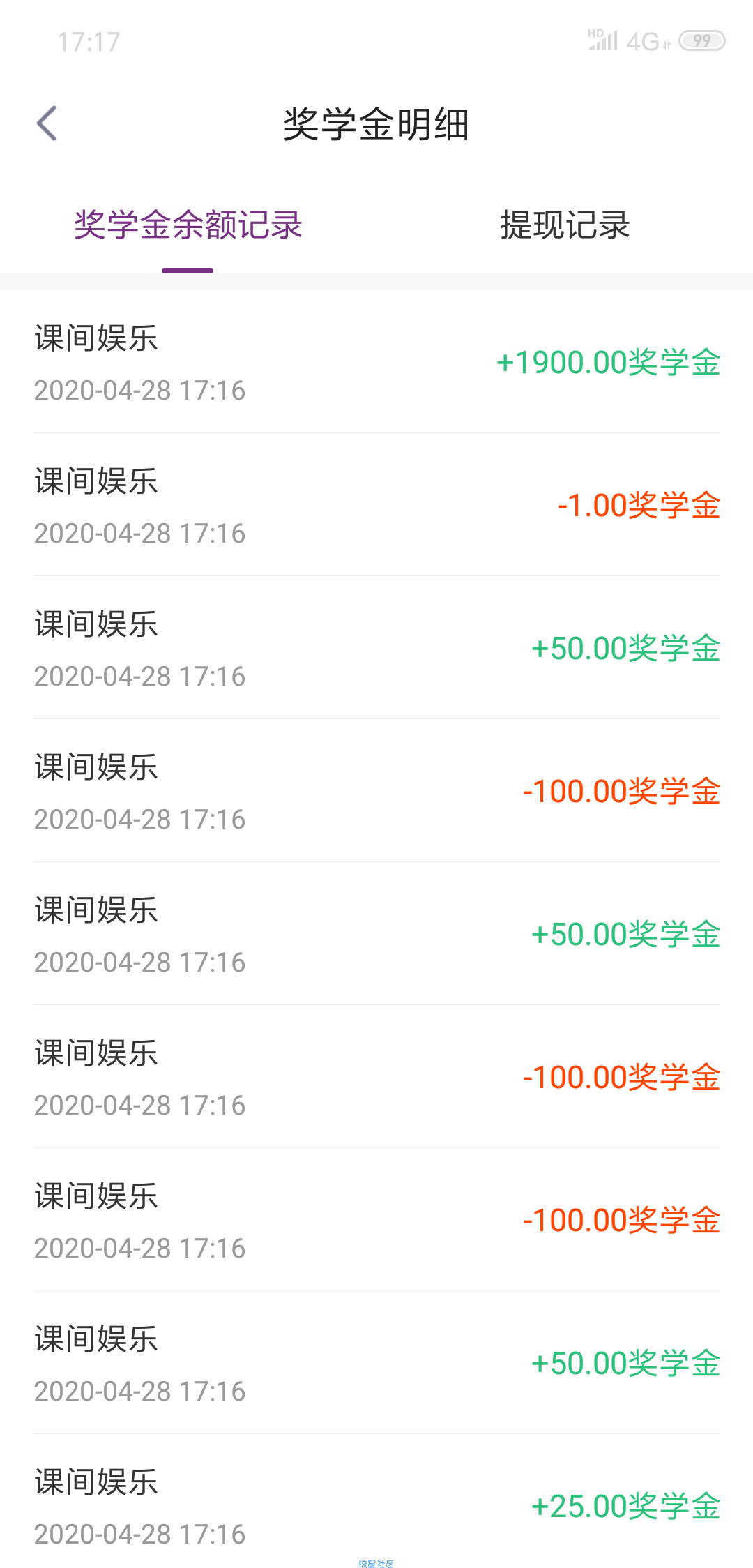753x1568 pixels.
Task: Go back using the top-left arrow
Action: pos(47,123)
